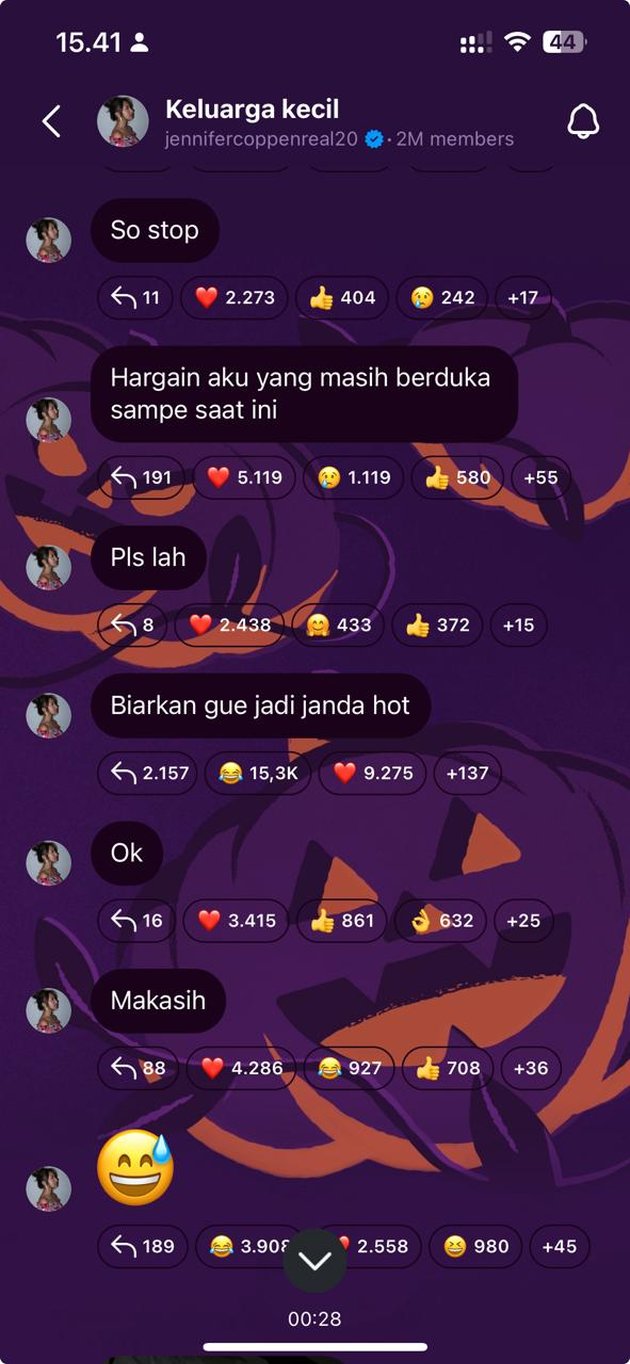Tap thumbs up 372 on "Pls lah"

pos(437,625)
